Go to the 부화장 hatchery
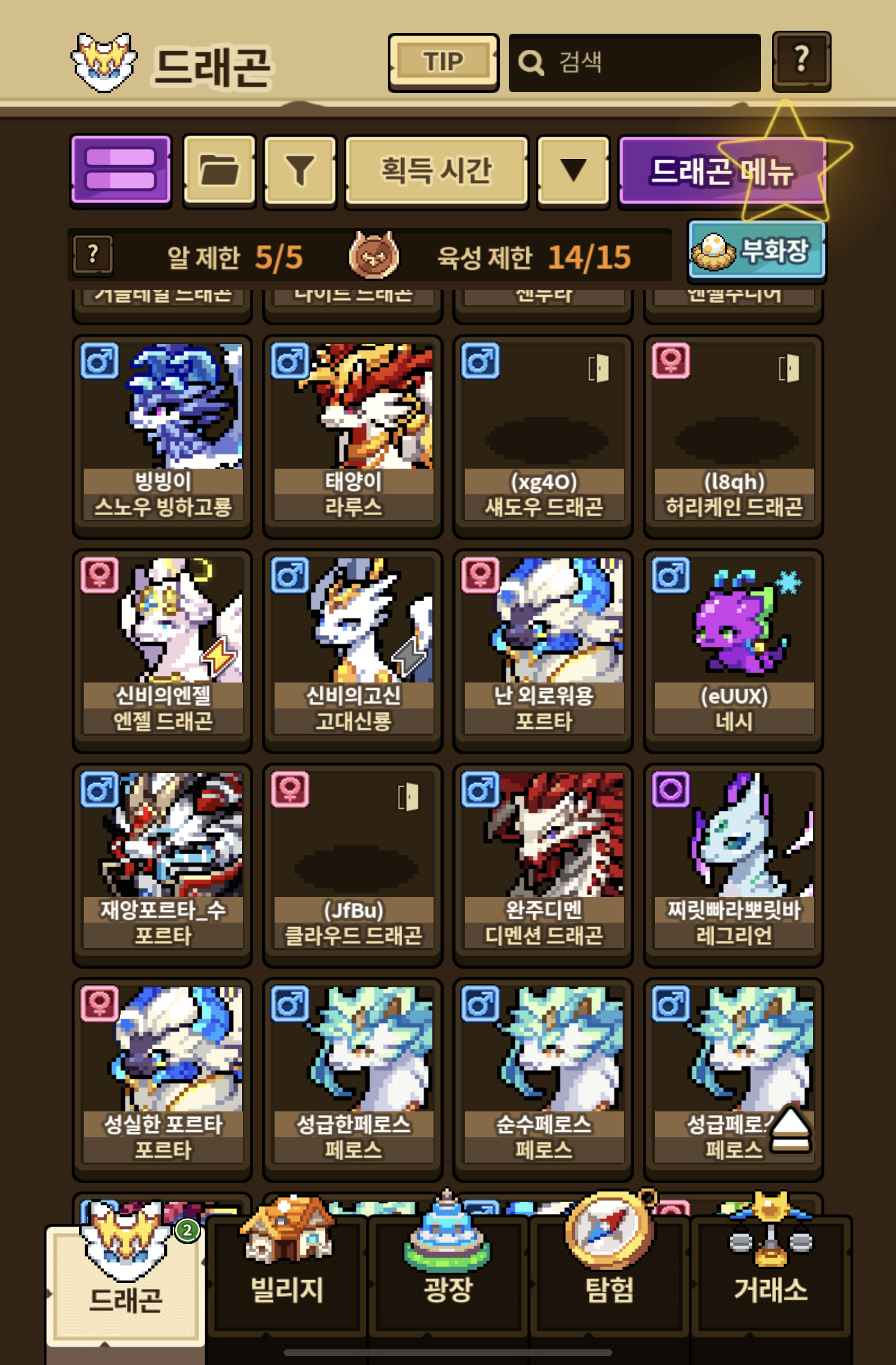Image resolution: width=896 pixels, height=1365 pixels. [x=756, y=251]
